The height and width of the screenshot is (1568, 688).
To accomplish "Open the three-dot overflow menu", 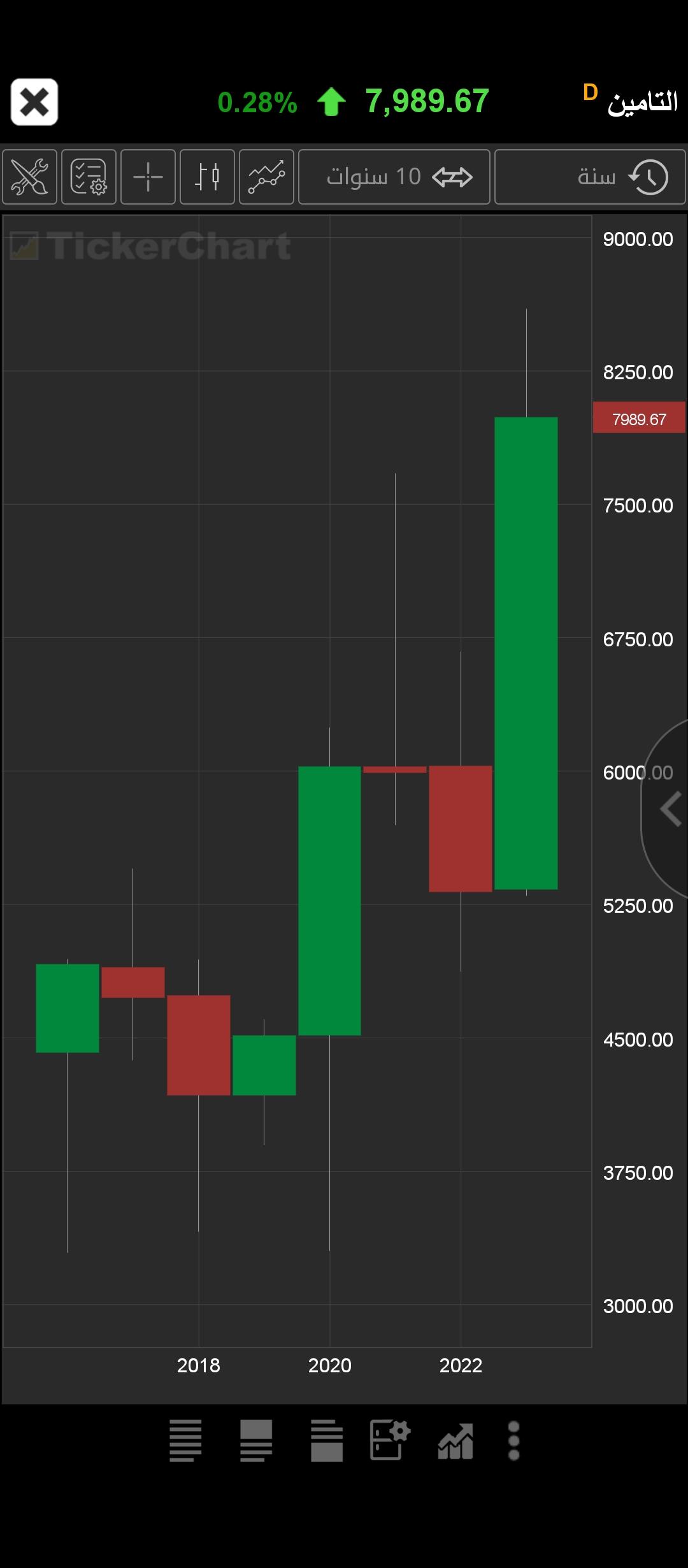I will 514,1441.
